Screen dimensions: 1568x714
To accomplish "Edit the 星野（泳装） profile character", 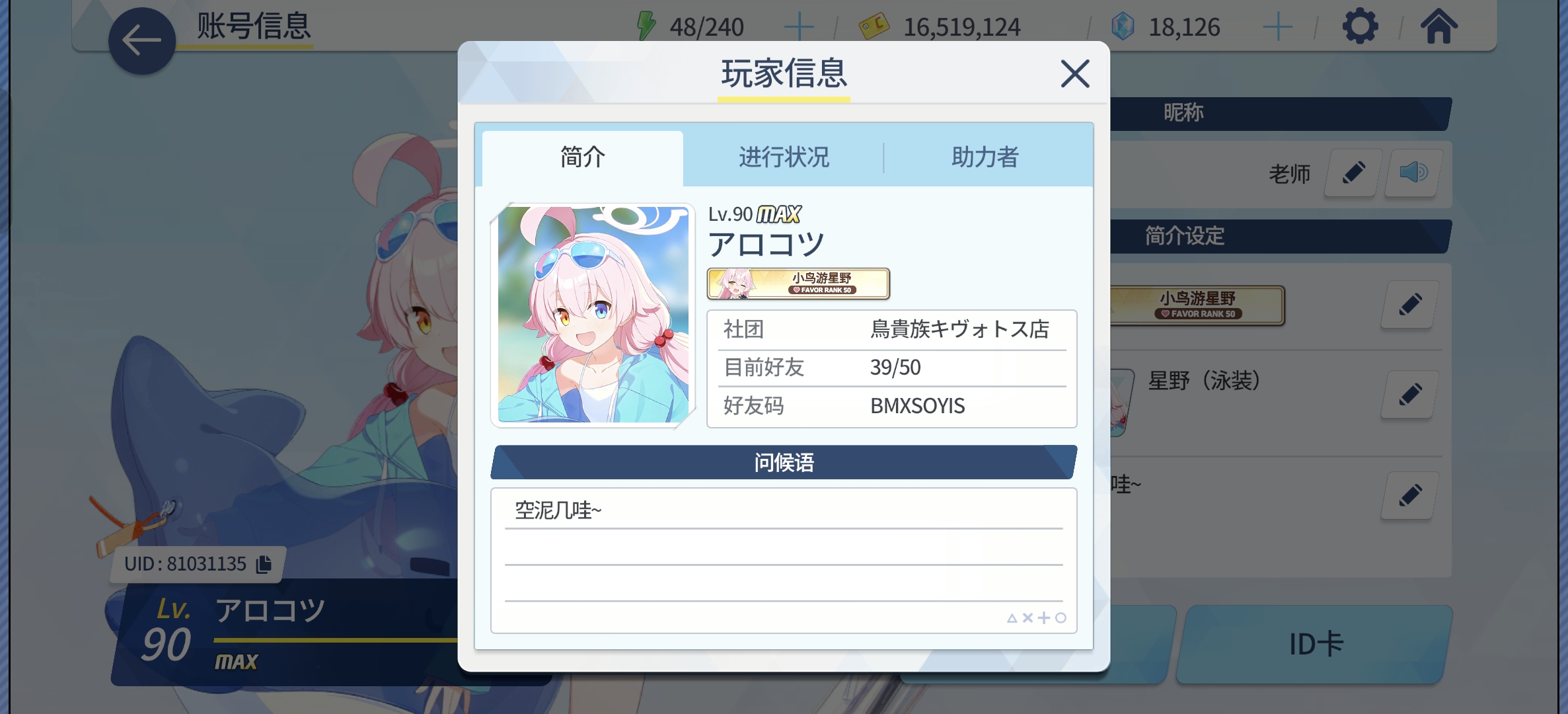I will pos(1409,395).
